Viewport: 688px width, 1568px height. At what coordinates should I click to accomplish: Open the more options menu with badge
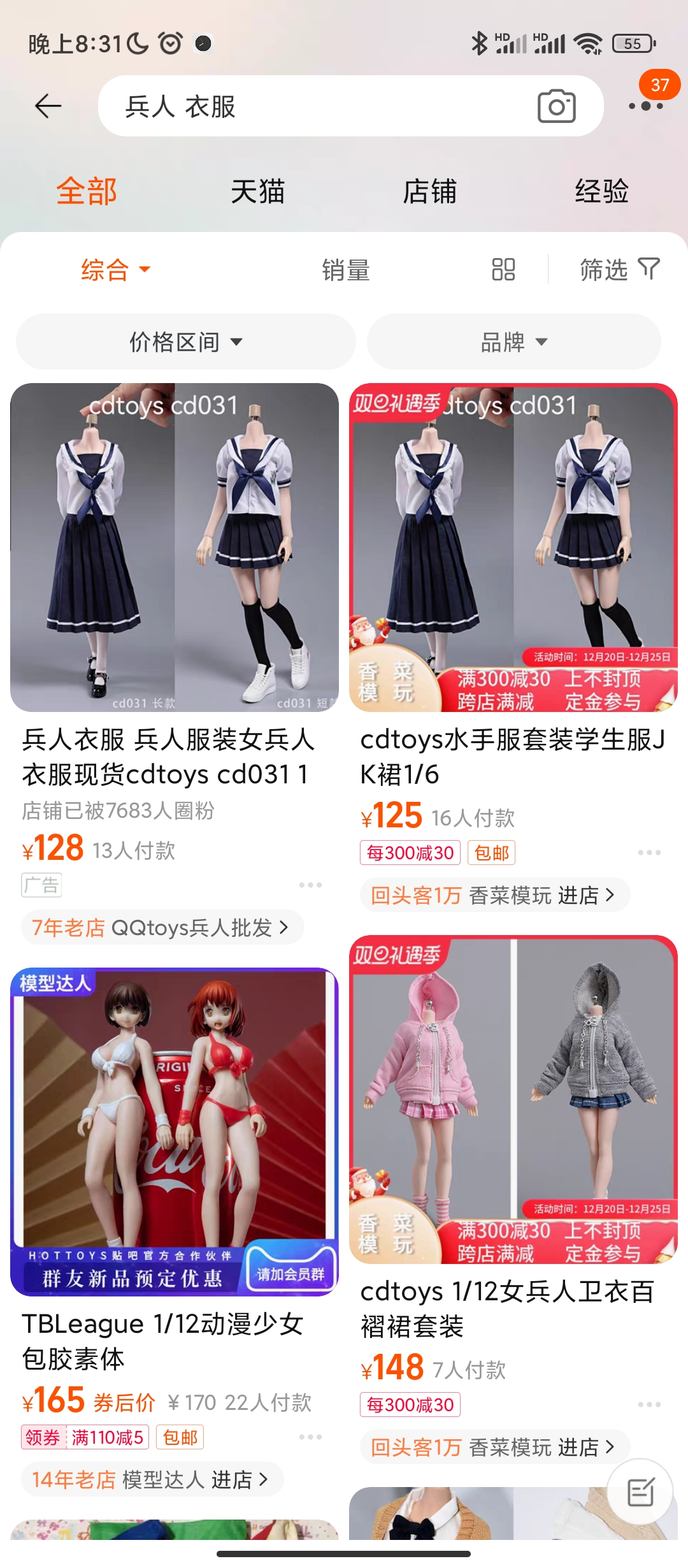click(x=646, y=105)
